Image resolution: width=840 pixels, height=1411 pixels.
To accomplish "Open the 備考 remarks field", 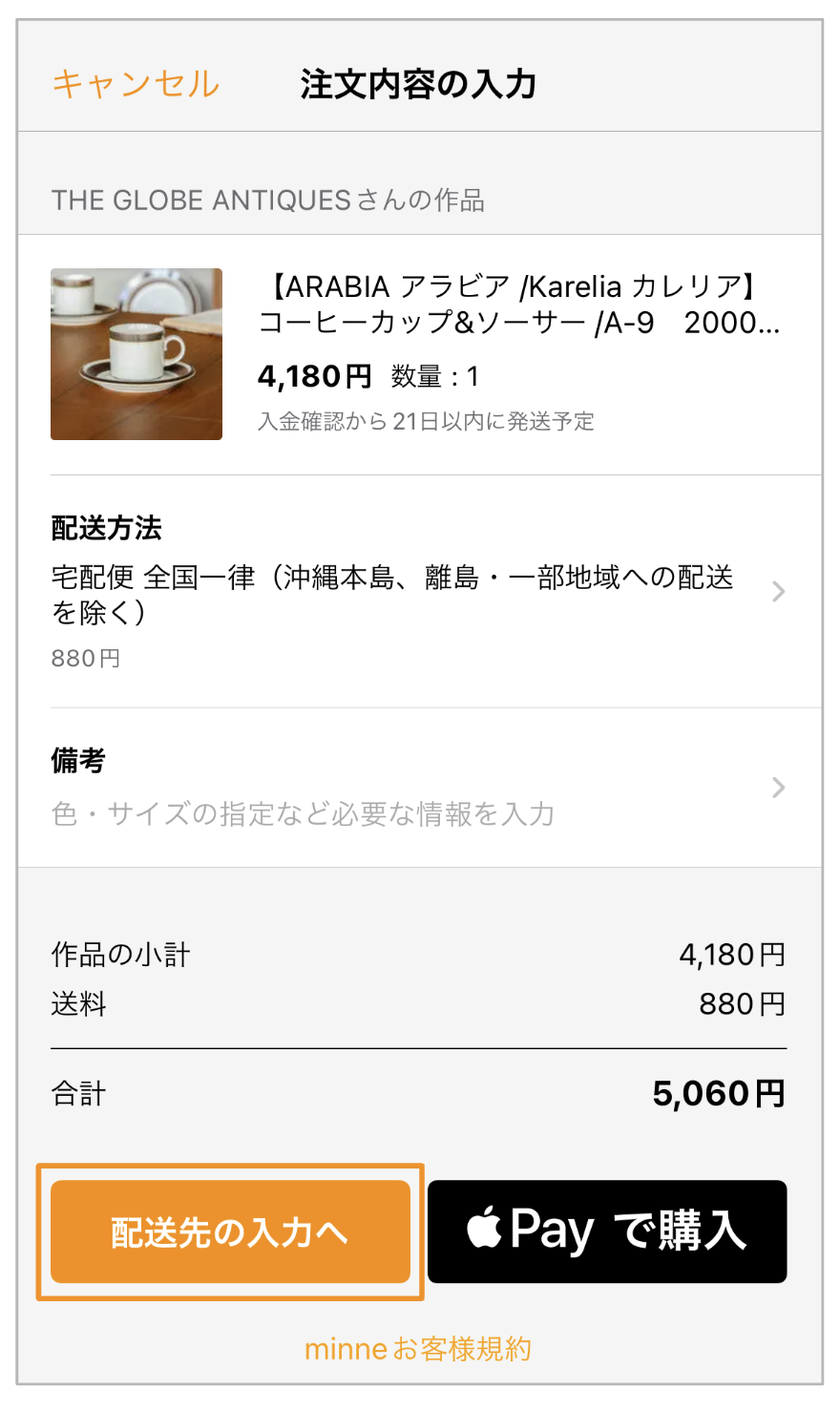I will click(418, 788).
